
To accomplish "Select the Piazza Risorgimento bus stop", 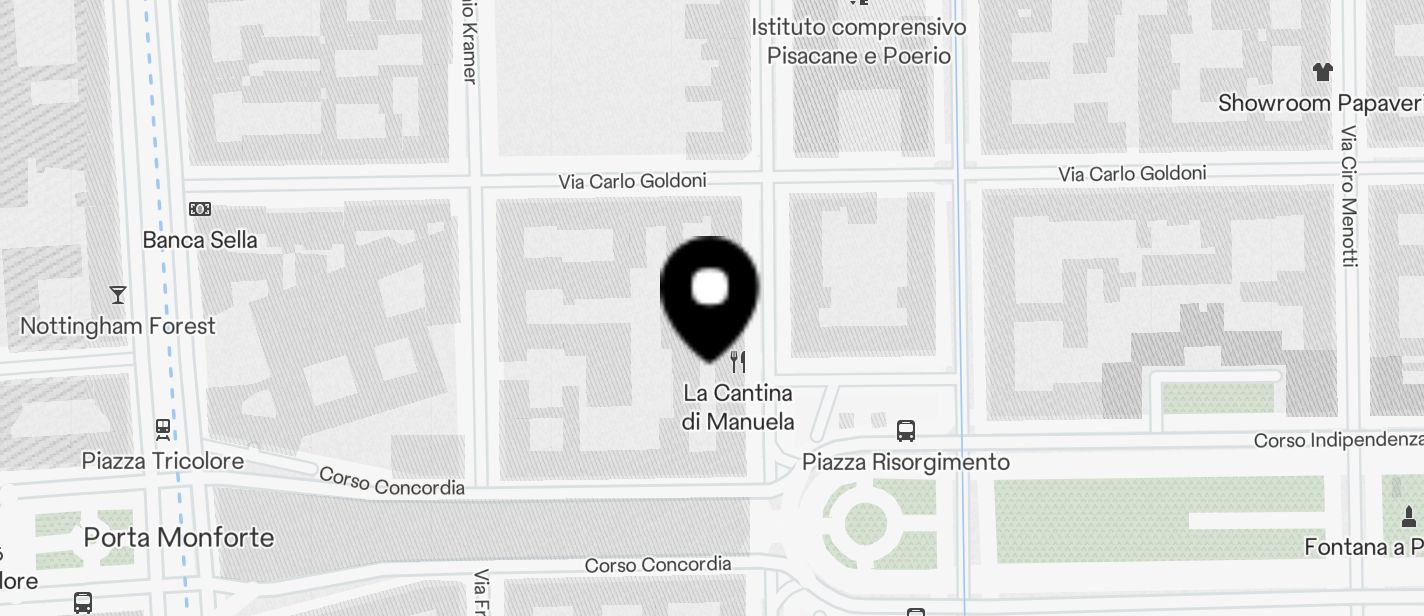I will click(x=906, y=432).
